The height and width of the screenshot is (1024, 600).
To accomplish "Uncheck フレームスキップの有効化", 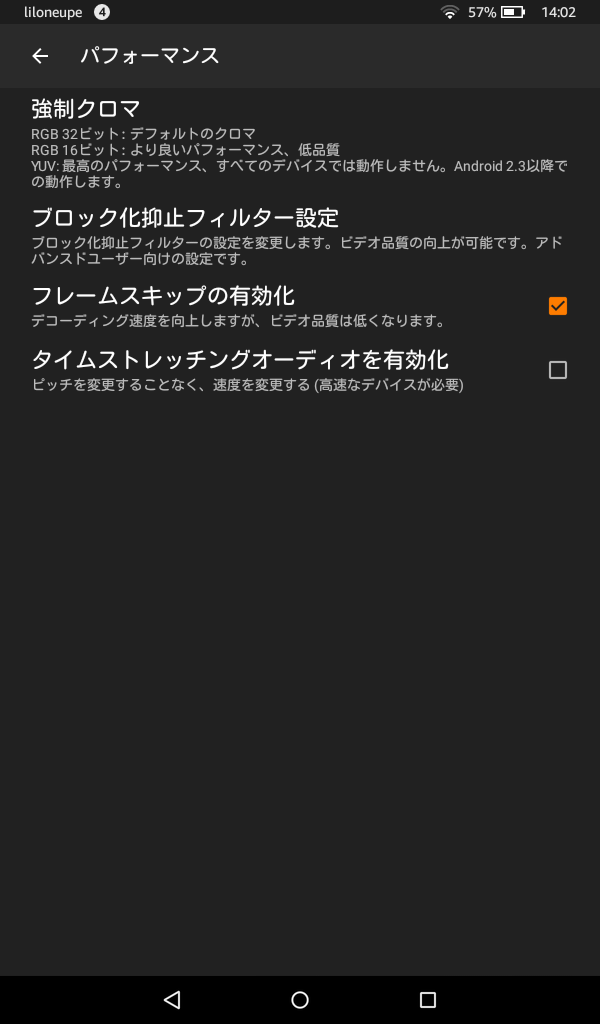I will 558,306.
